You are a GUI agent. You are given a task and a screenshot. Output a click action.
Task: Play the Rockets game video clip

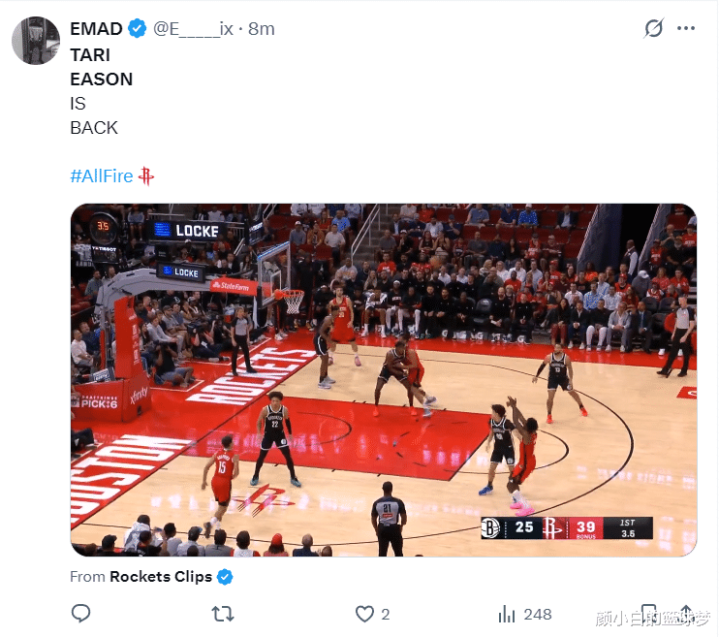tap(384, 380)
